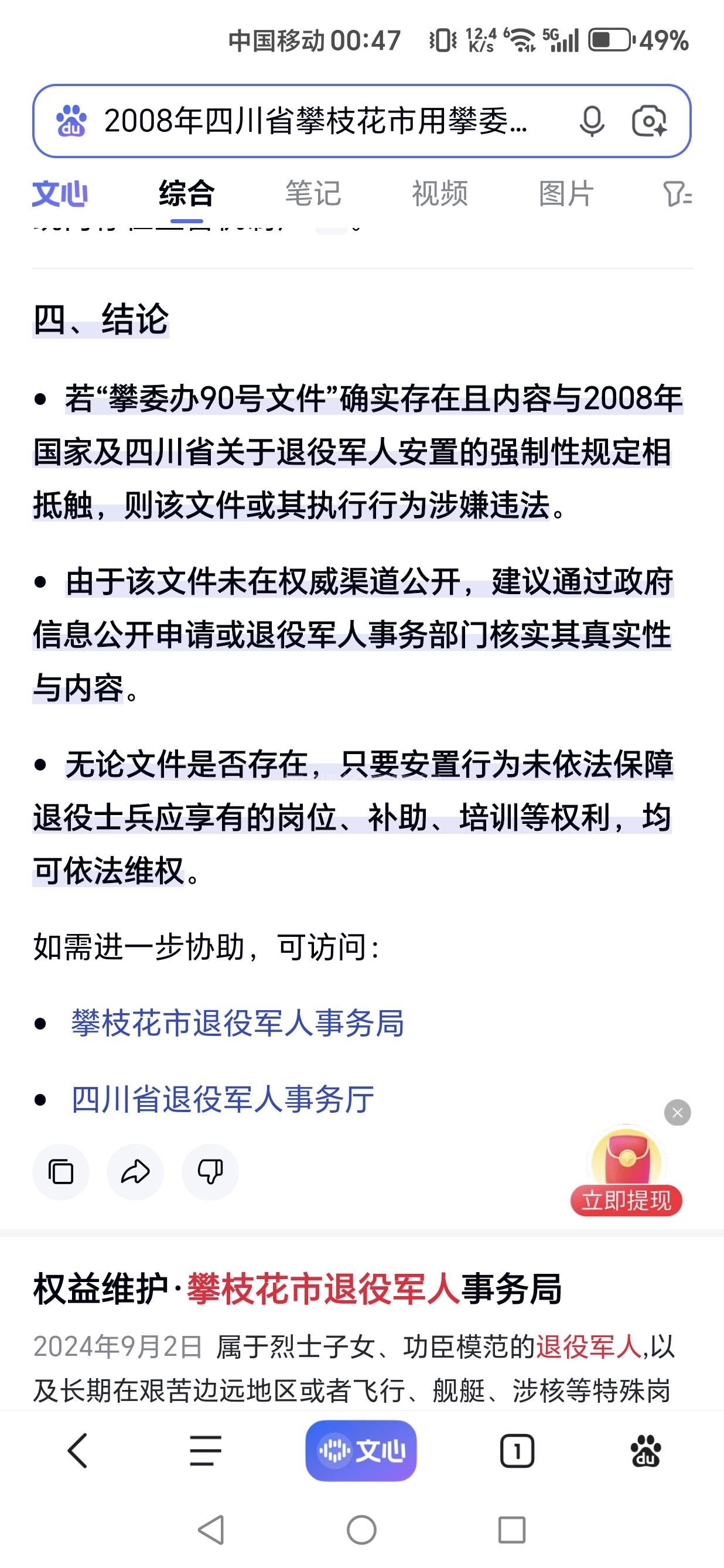Open the search filter icon
The width and height of the screenshot is (724, 1568).
point(677,193)
